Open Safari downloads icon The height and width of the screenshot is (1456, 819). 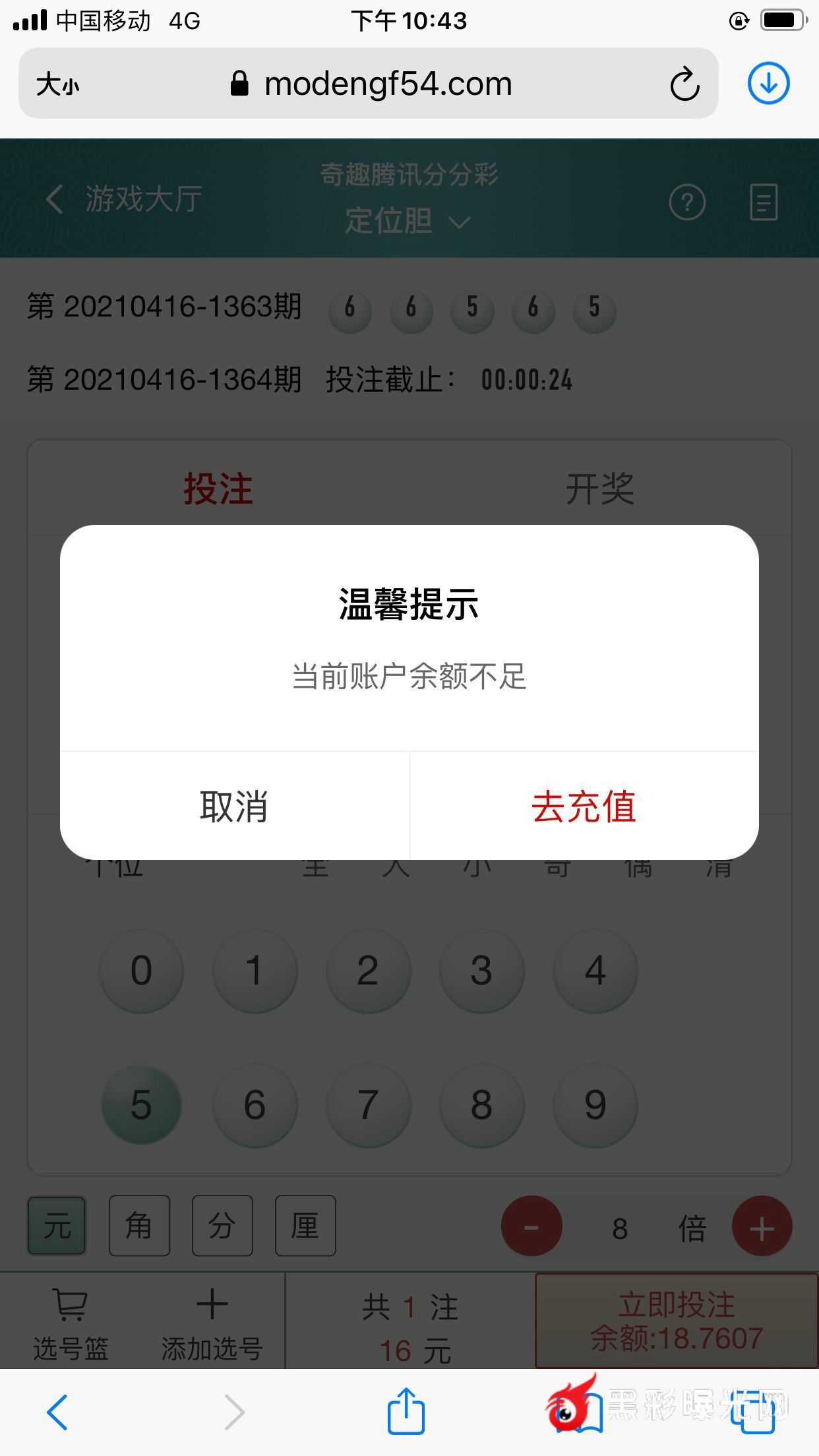point(768,84)
